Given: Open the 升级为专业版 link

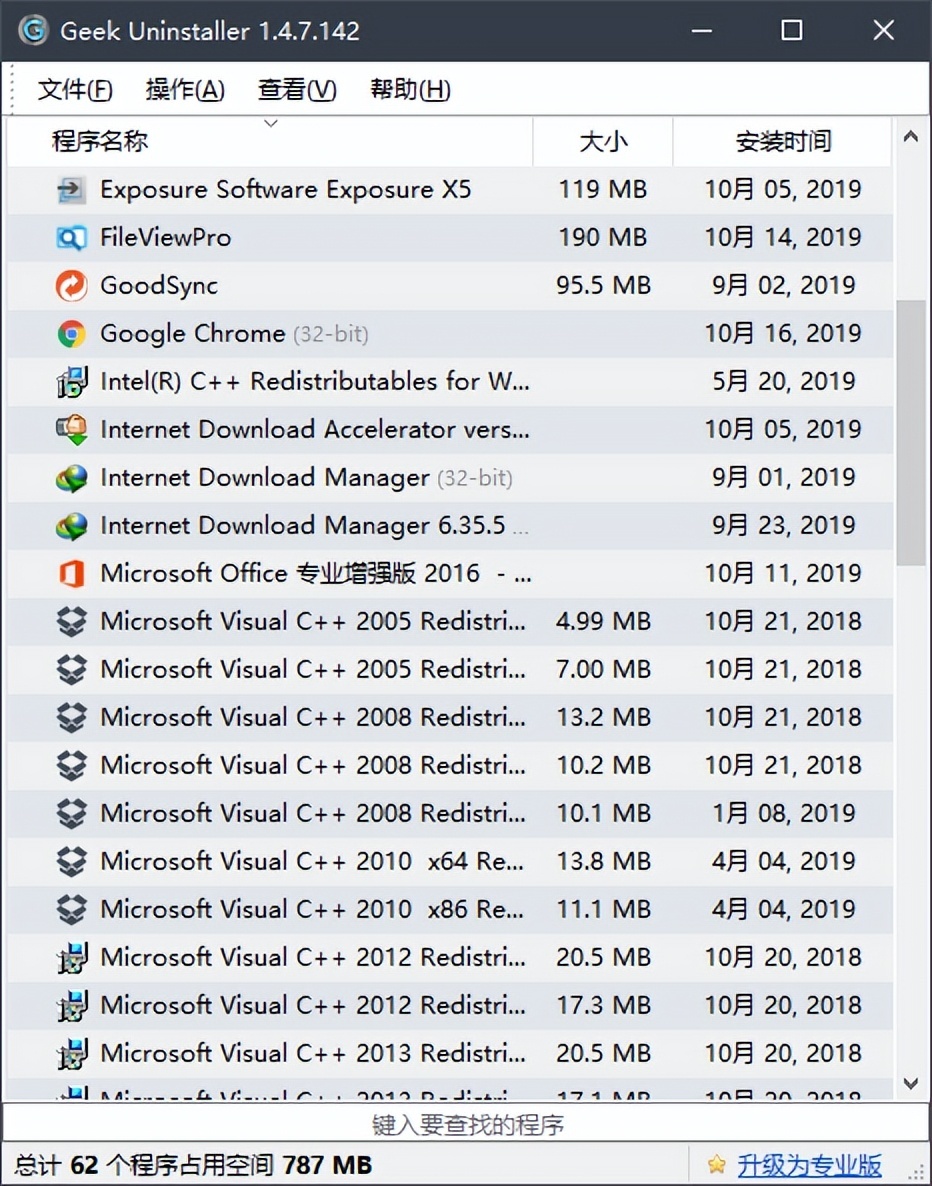Looking at the screenshot, I should [x=809, y=1165].
